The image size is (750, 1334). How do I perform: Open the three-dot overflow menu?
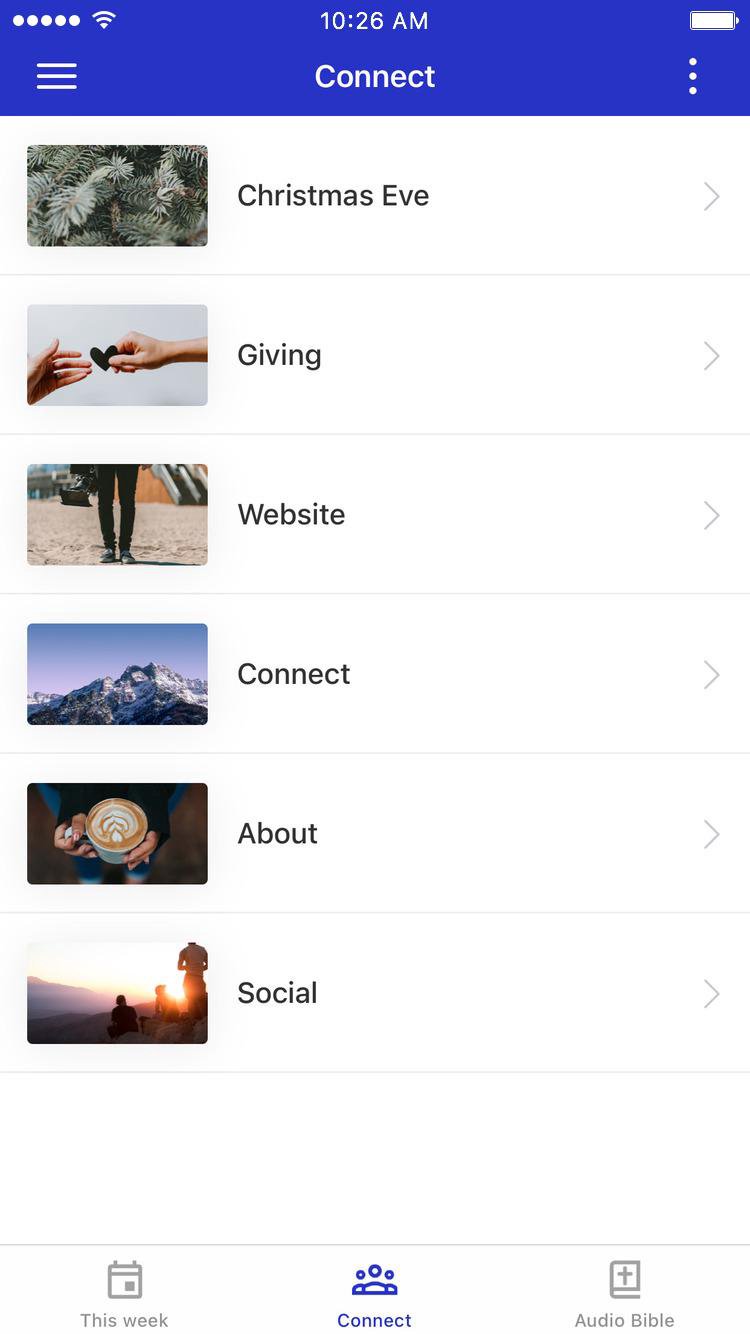click(x=692, y=76)
